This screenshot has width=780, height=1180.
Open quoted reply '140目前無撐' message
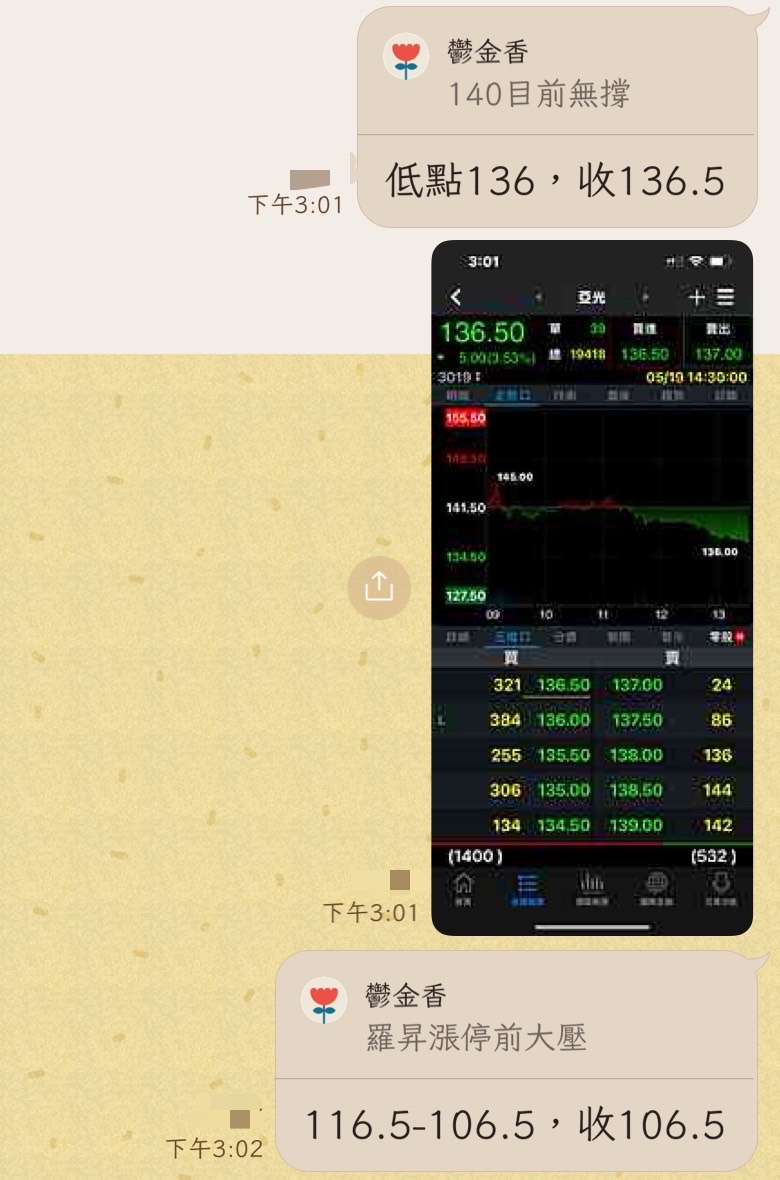[x=557, y=73]
